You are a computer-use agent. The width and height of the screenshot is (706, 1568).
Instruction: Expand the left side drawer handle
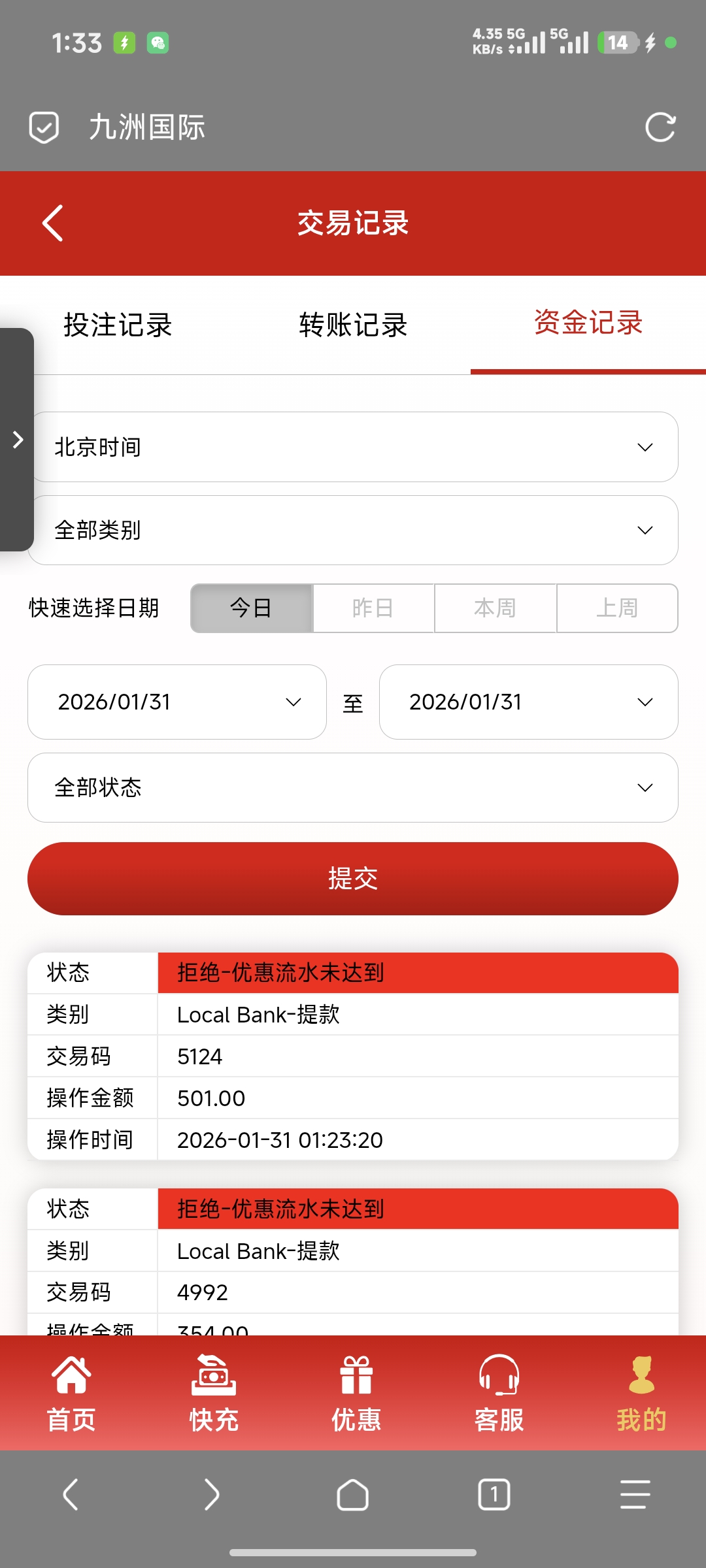[x=17, y=440]
